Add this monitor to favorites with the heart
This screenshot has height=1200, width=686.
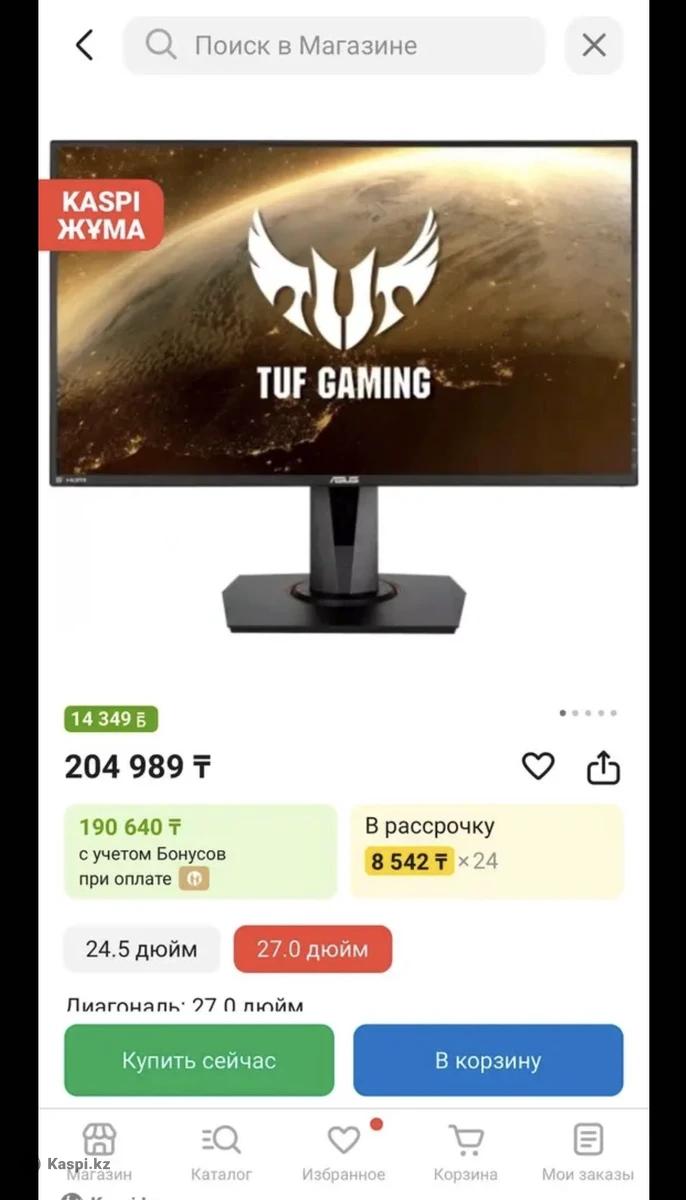[538, 767]
